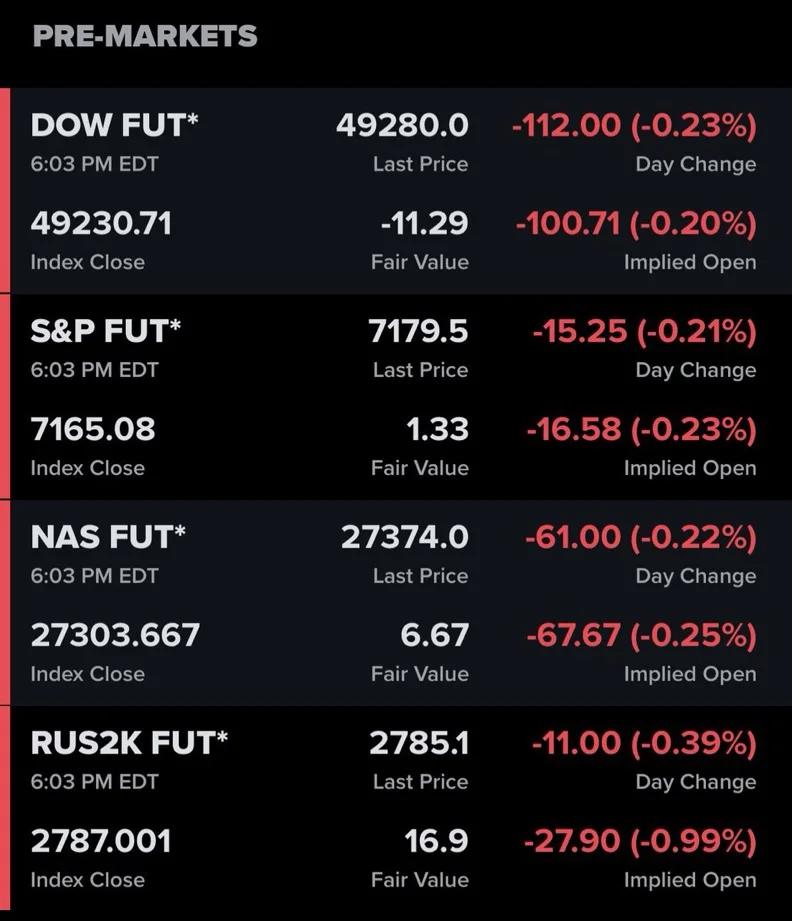Click the DOW index close 49230.71

coord(101,223)
